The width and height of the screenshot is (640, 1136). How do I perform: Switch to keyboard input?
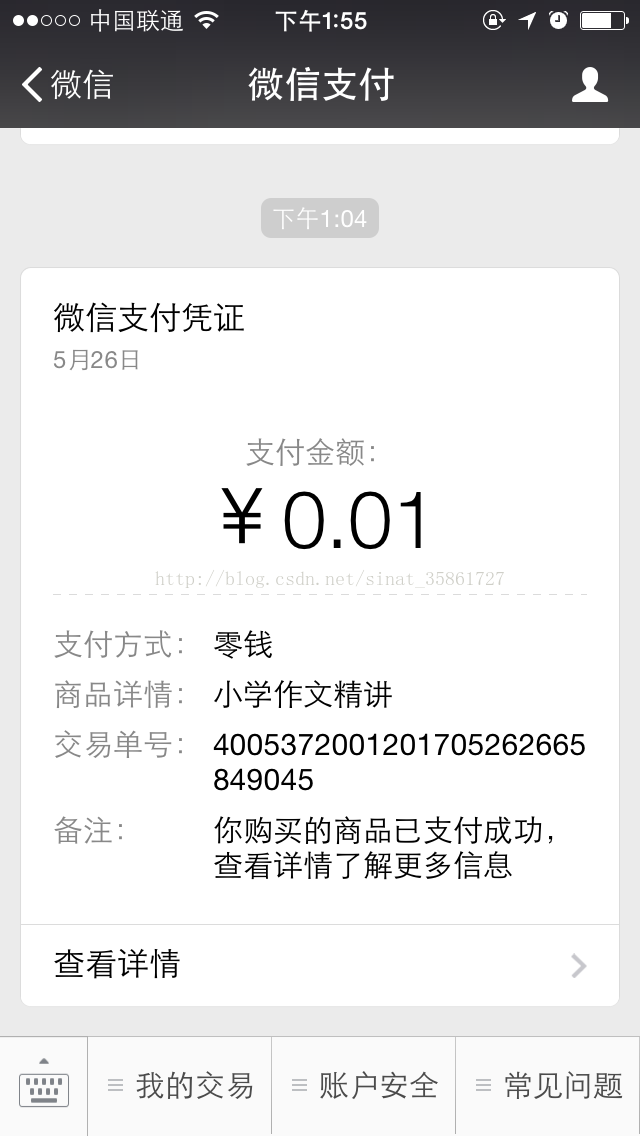pyautogui.click(x=44, y=1086)
